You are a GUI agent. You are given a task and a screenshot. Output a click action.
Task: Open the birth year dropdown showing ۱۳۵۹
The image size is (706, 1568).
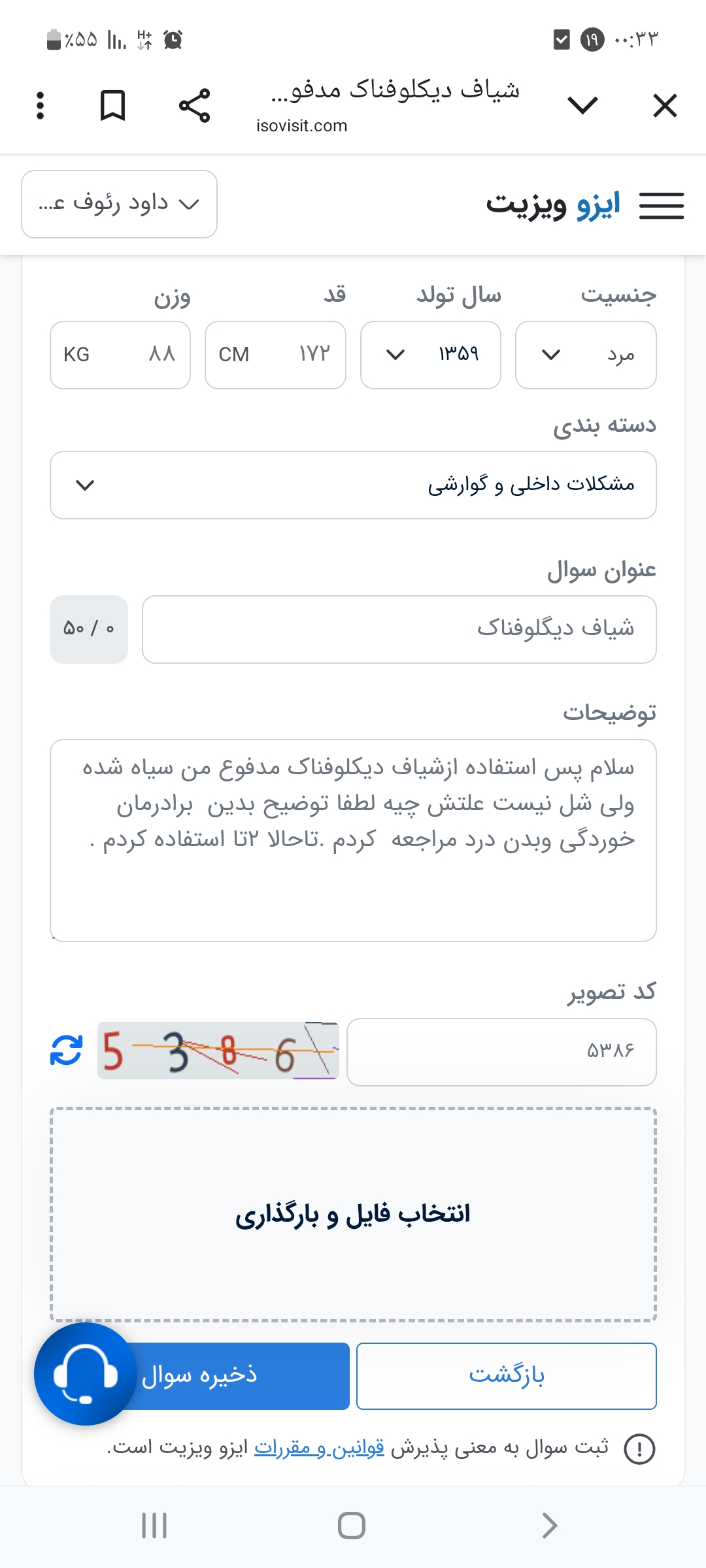pyautogui.click(x=431, y=355)
